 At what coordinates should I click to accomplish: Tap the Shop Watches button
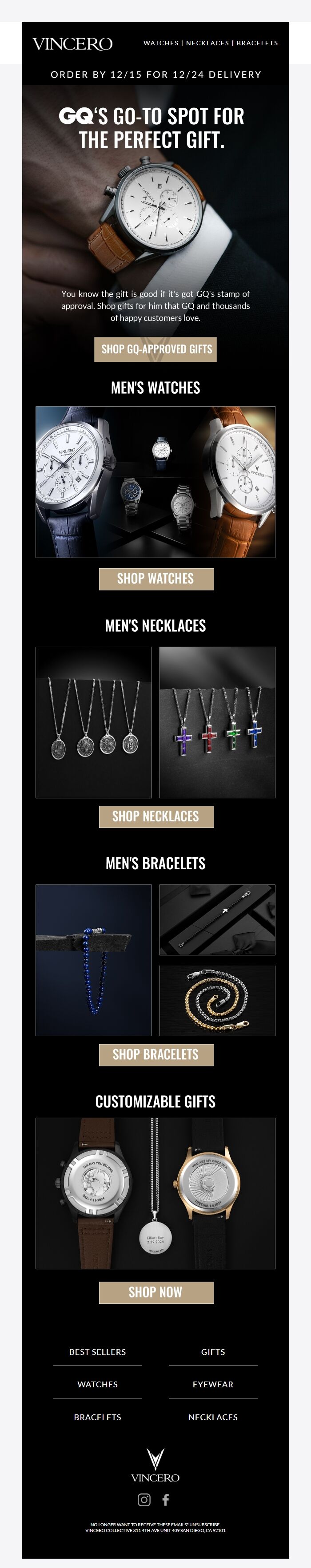tap(156, 579)
